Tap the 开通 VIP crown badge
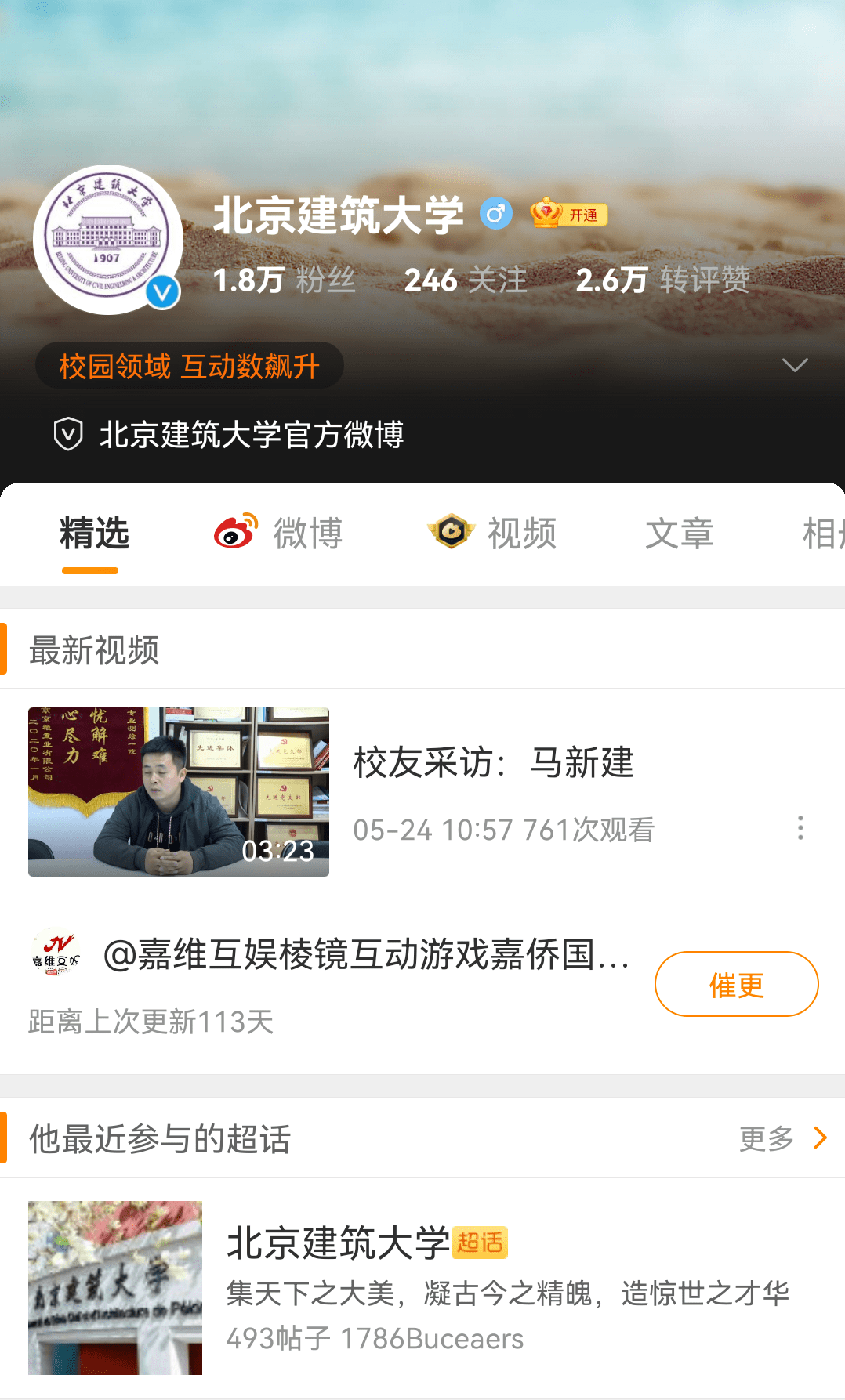Image resolution: width=845 pixels, height=1400 pixels. click(x=569, y=214)
